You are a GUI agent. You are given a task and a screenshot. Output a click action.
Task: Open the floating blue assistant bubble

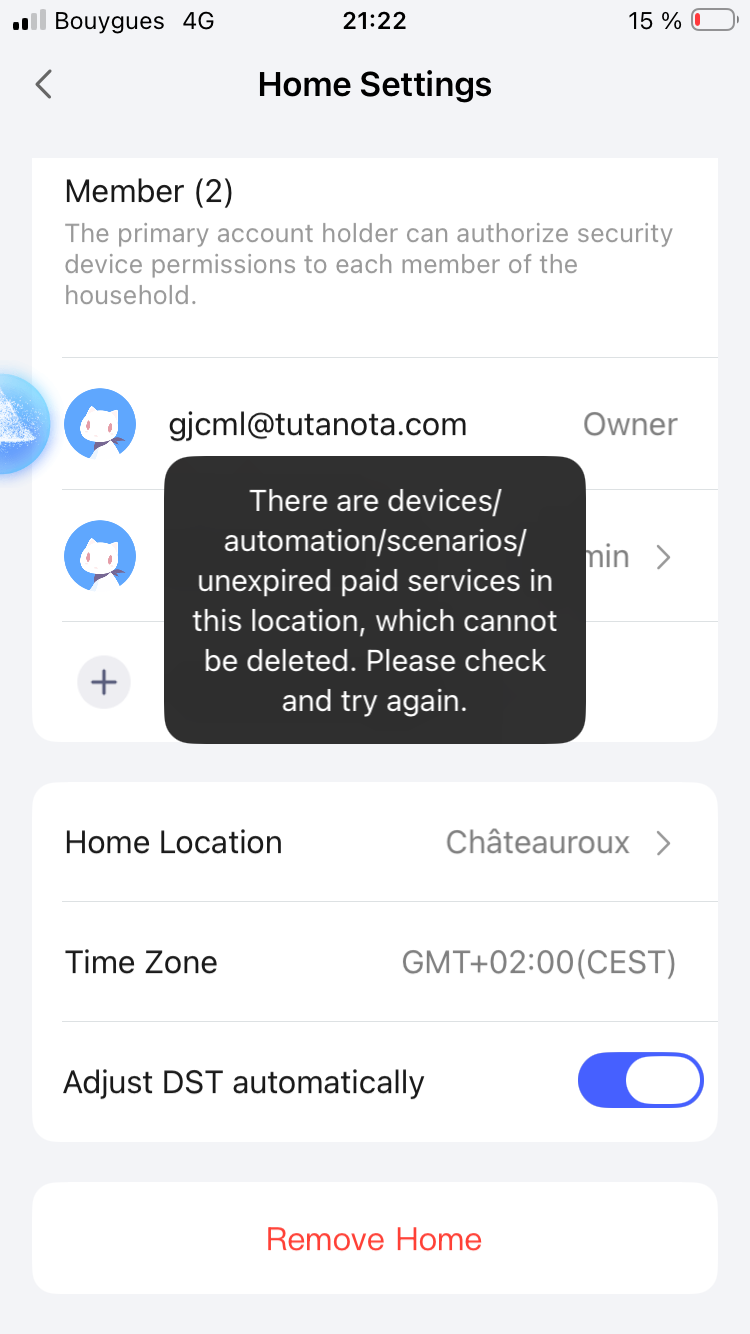point(18,423)
